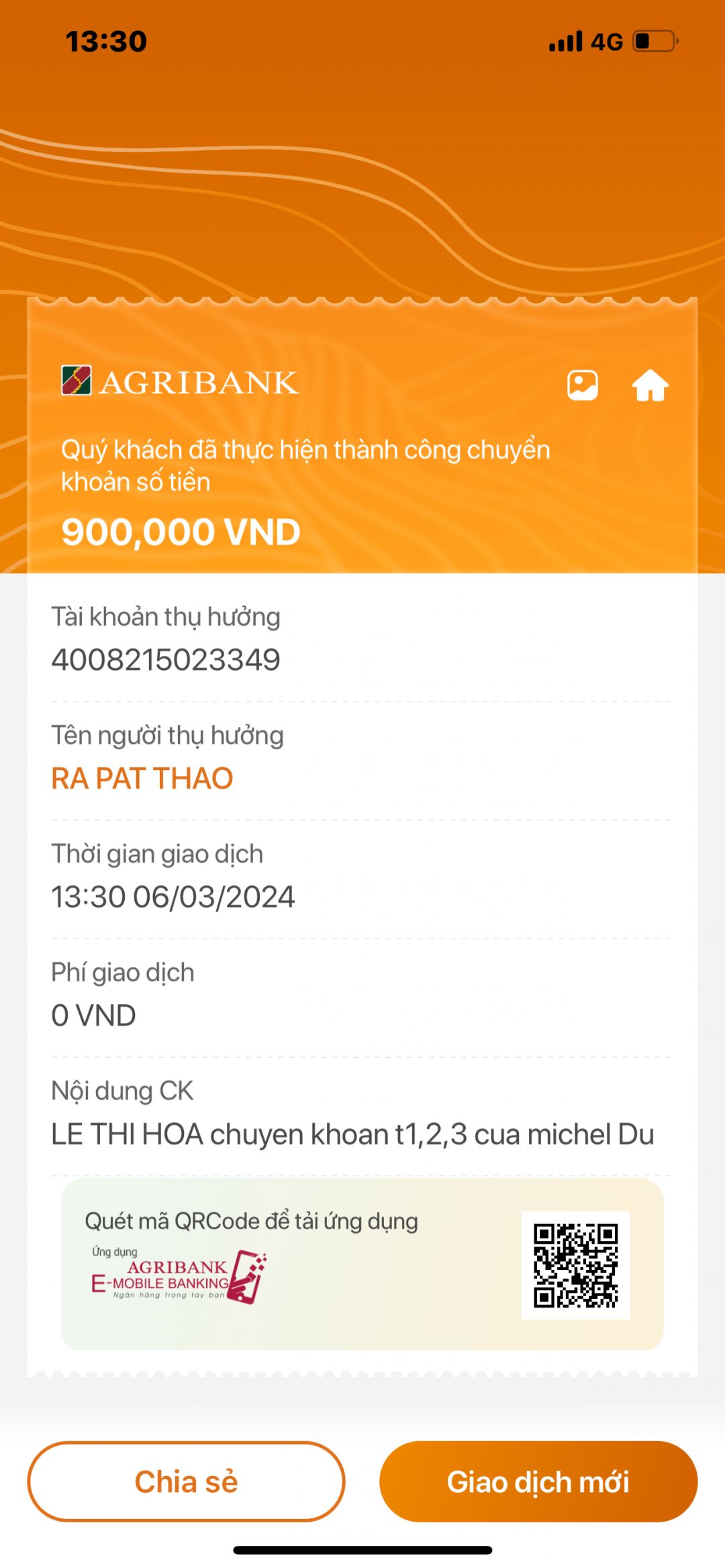This screenshot has height=1568, width=725.
Task: Start a new transaction with Giao dịch mới
Action: 538,1481
